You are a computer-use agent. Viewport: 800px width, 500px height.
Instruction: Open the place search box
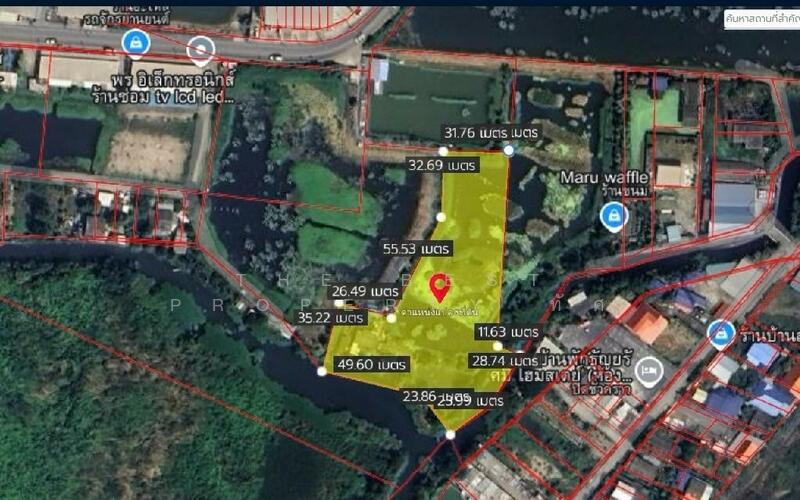tap(760, 19)
